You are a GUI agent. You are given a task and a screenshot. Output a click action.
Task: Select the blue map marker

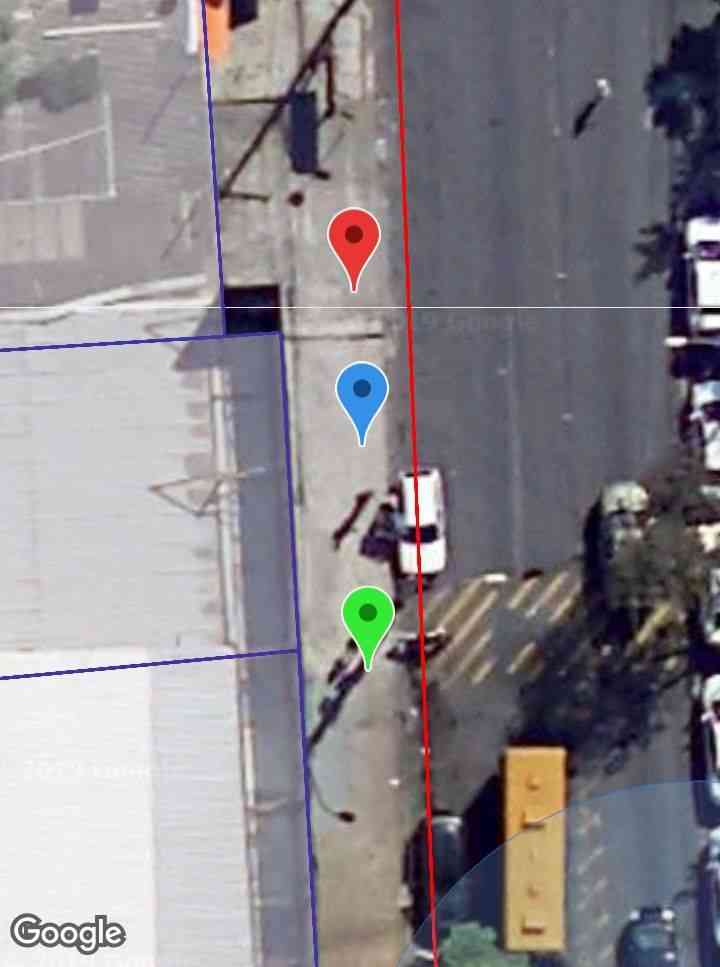point(362,394)
